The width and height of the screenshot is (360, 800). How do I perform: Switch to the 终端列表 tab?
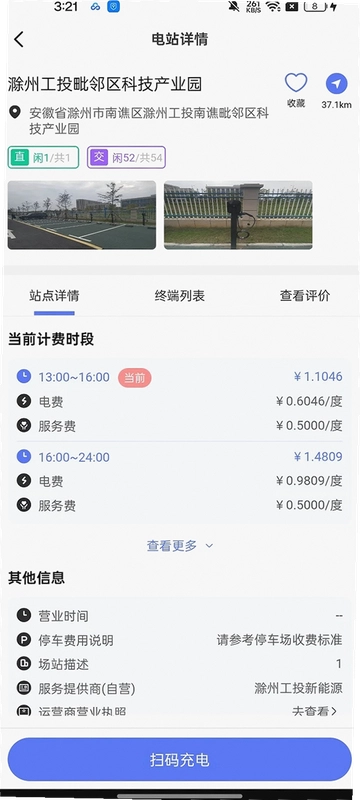[x=179, y=296]
